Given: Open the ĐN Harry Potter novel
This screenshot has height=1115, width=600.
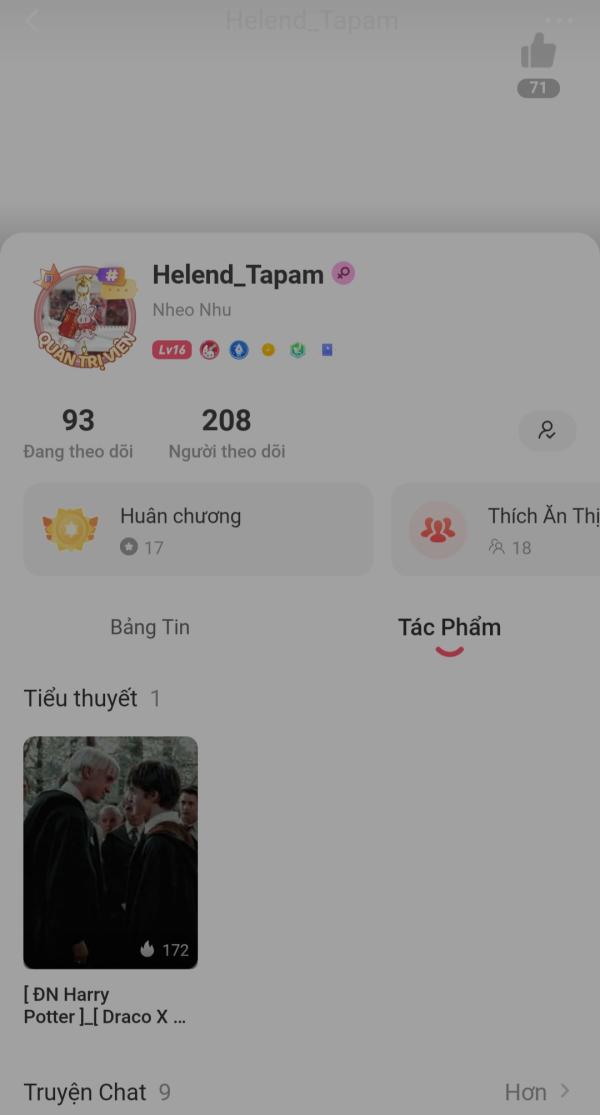Looking at the screenshot, I should tap(110, 882).
